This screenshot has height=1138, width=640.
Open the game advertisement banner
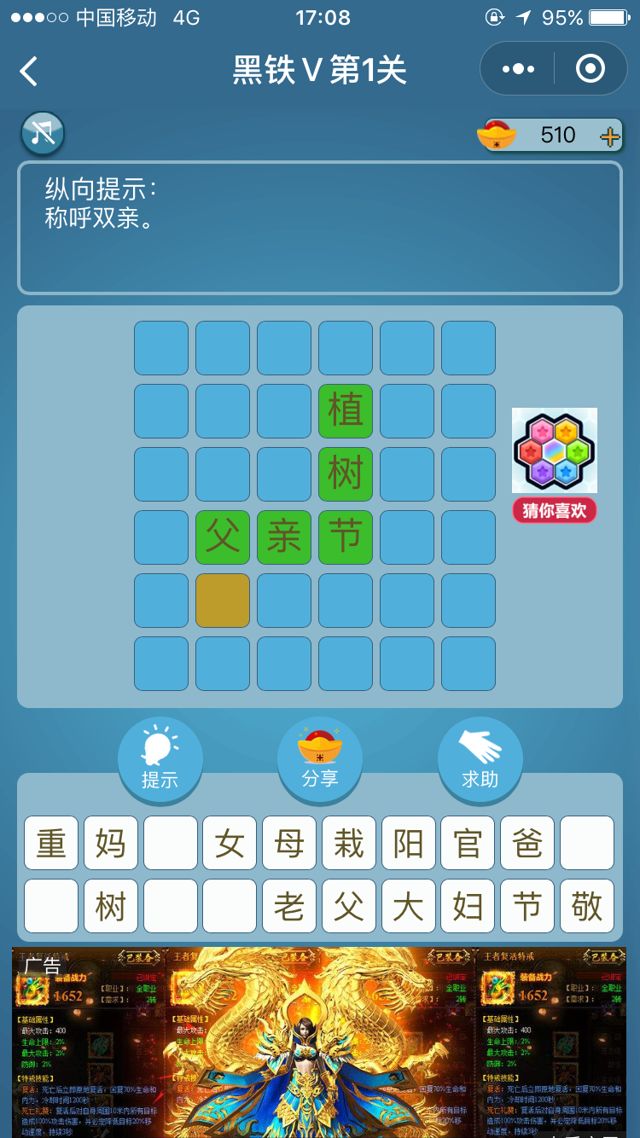tap(320, 1042)
